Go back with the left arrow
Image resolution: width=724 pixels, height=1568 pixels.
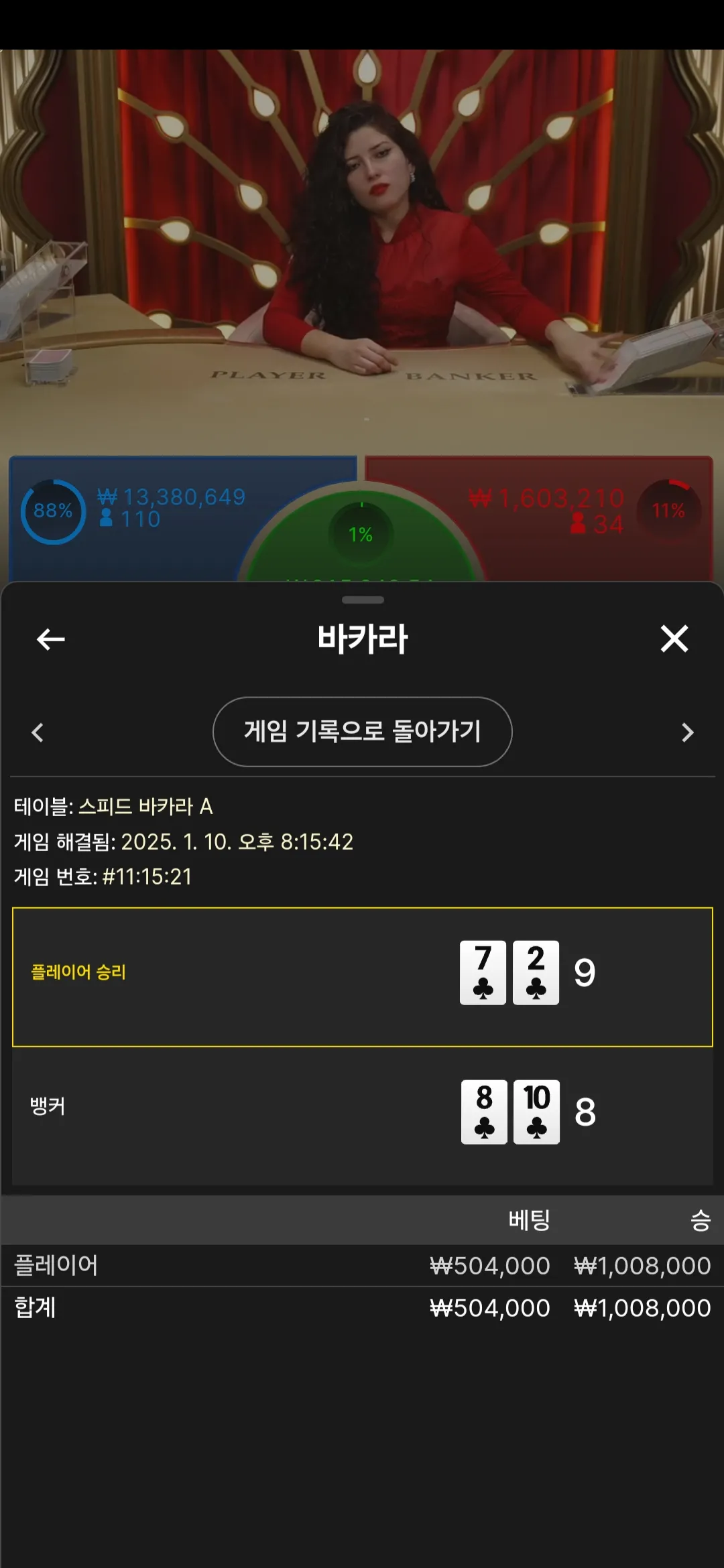(x=51, y=639)
